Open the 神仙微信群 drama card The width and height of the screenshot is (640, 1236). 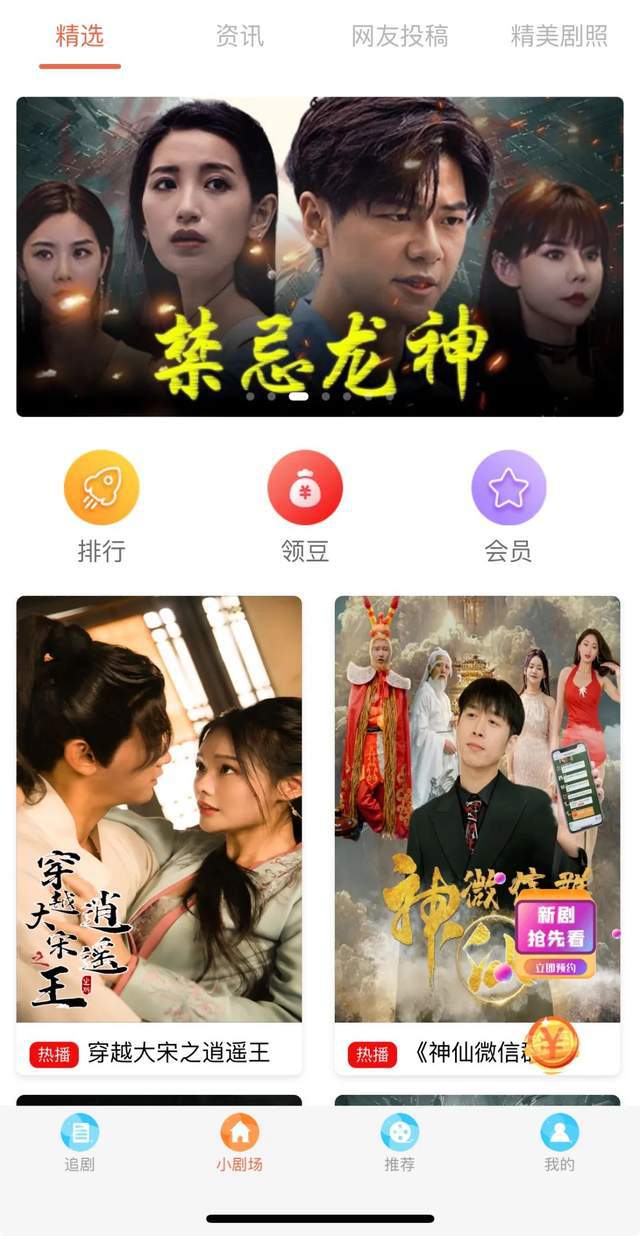click(477, 836)
